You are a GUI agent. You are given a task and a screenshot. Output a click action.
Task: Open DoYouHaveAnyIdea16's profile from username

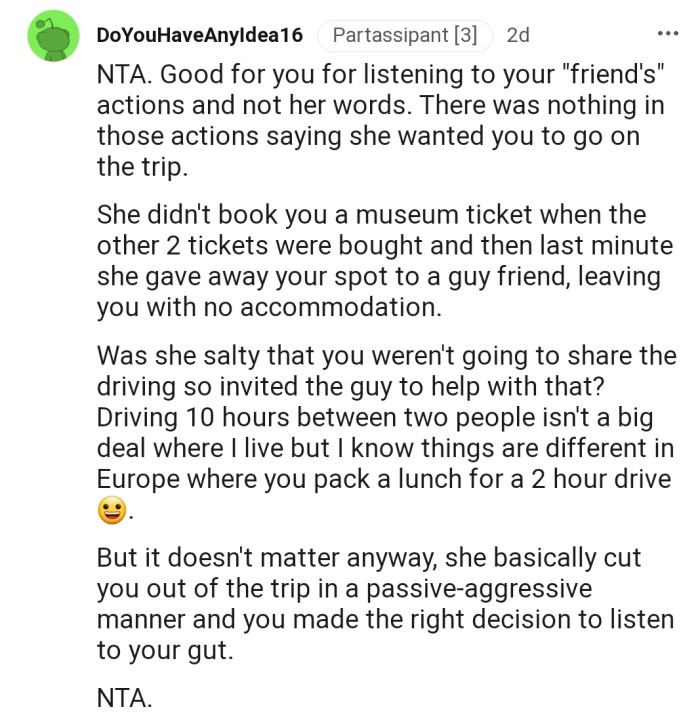point(199,35)
